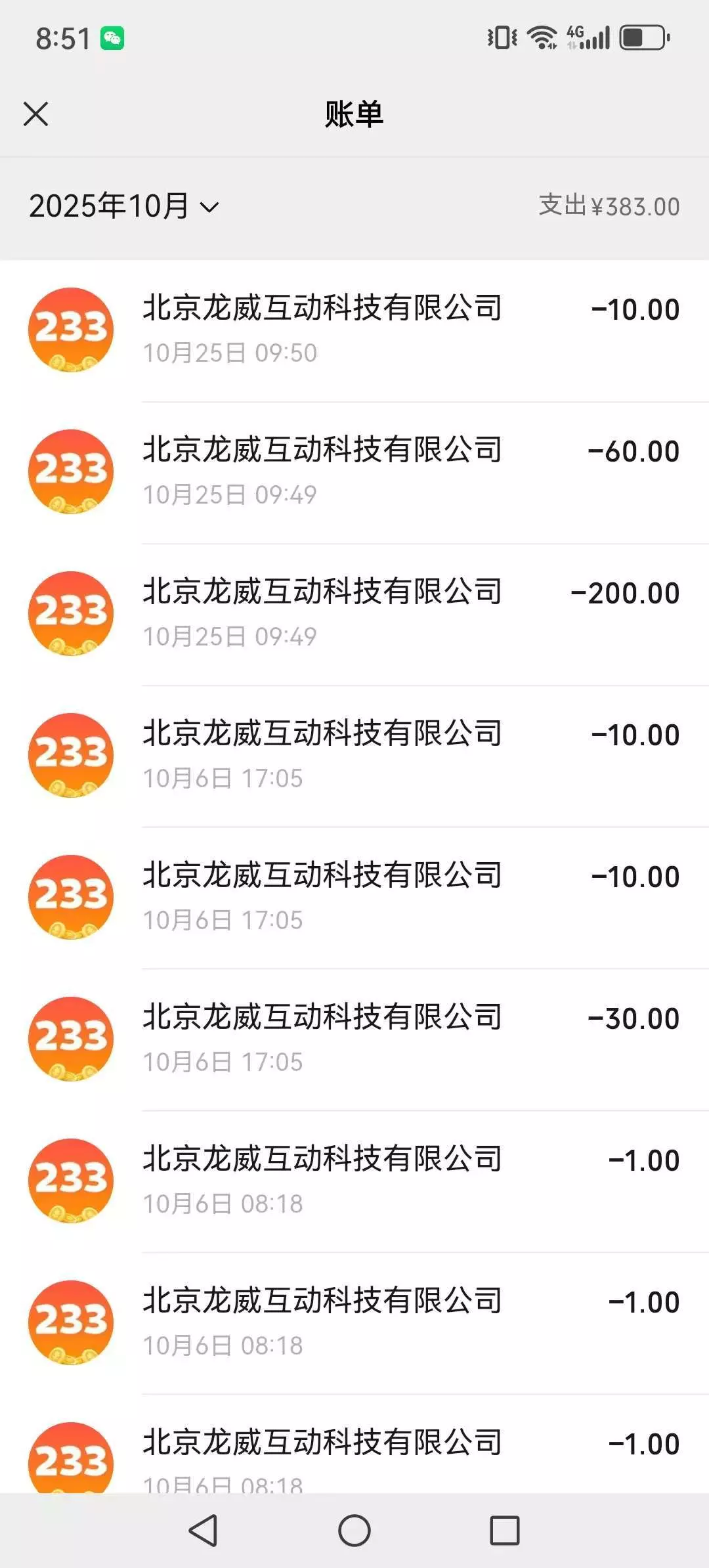View the -60.00 transaction details
This screenshot has height=1568, width=709.
[354, 472]
